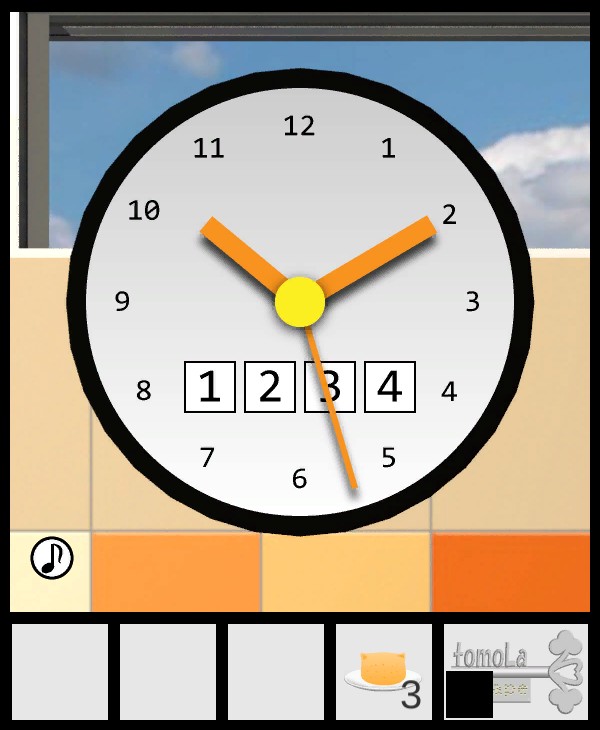The width and height of the screenshot is (600, 730).
Task: Select the cat-shaped cake inventory item
Action: pos(383,671)
